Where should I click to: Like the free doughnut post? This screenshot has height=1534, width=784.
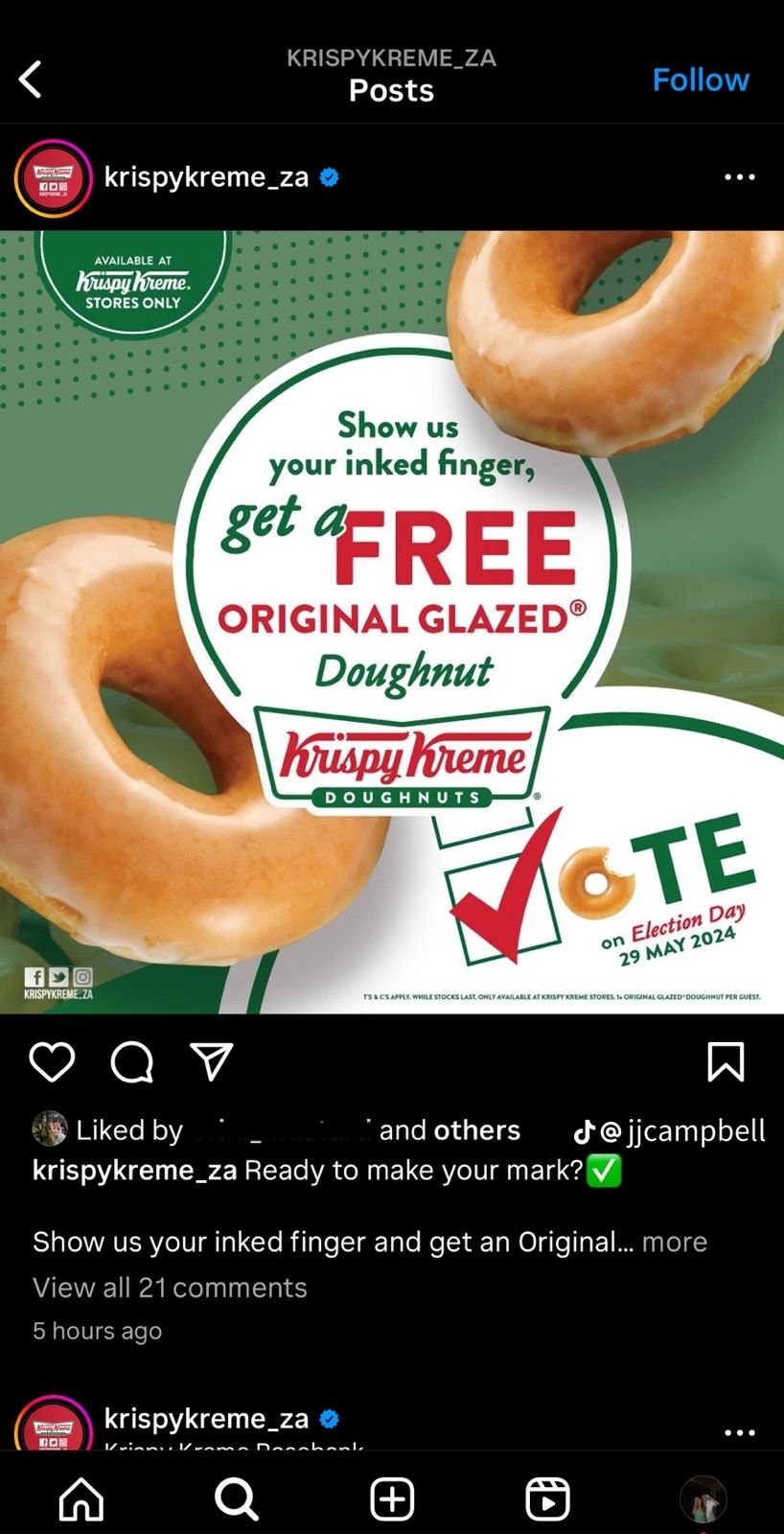click(52, 1062)
